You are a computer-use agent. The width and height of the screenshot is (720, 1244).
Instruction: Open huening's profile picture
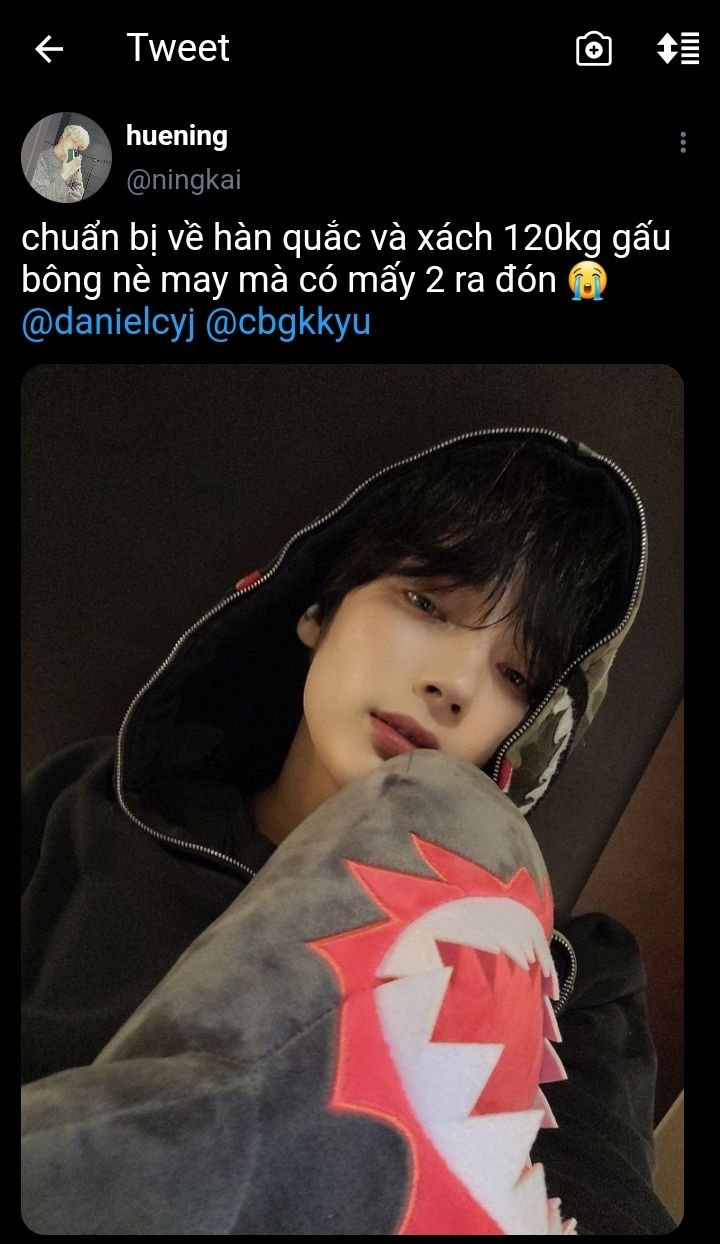tap(66, 157)
